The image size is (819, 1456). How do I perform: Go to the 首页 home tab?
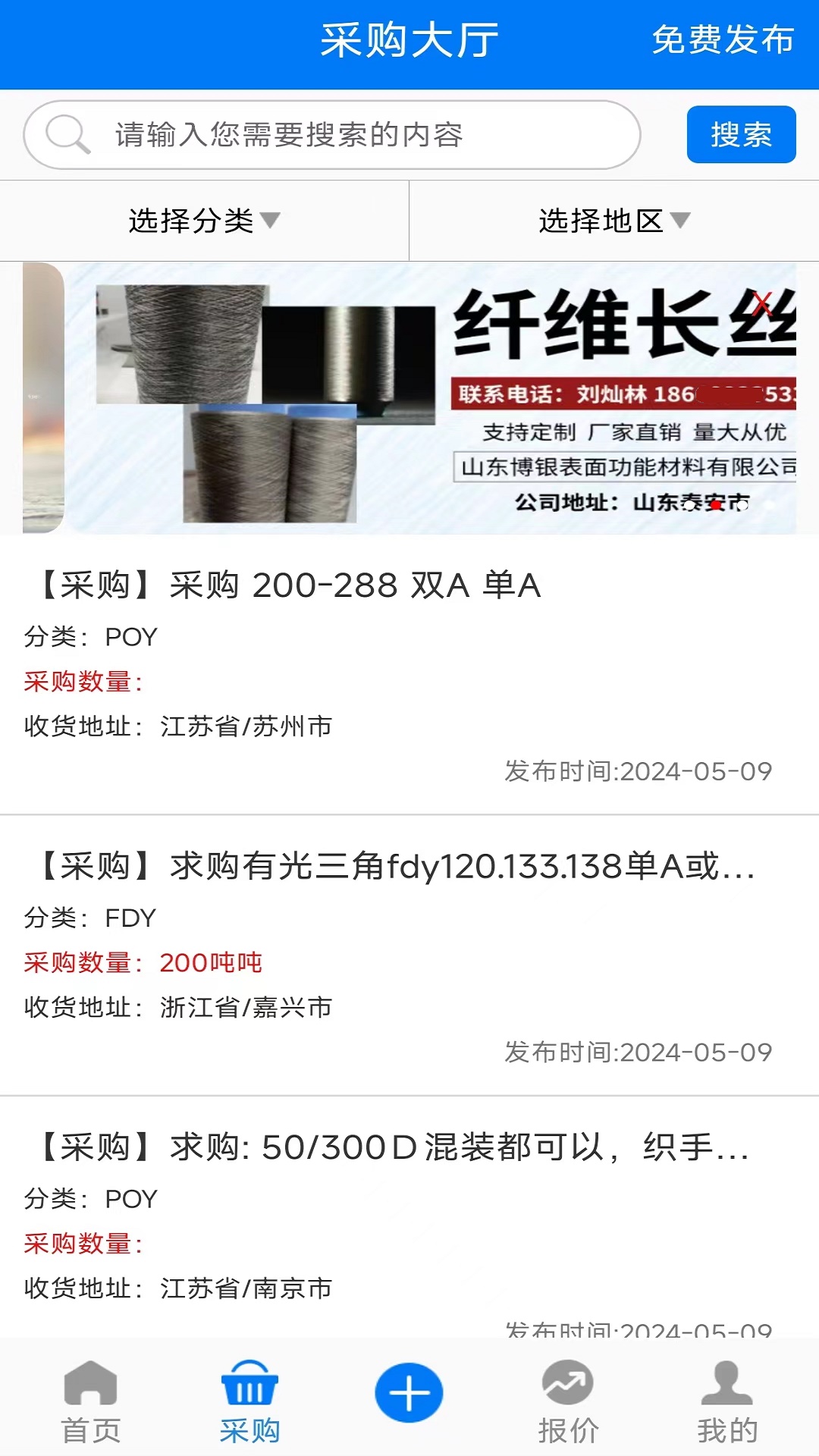(91, 1401)
